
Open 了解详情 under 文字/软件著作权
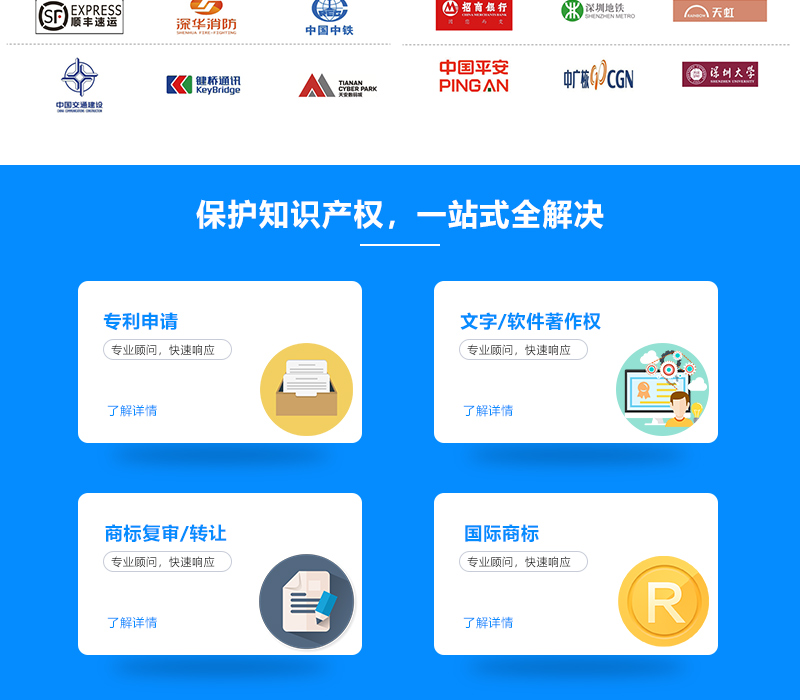coord(488,410)
